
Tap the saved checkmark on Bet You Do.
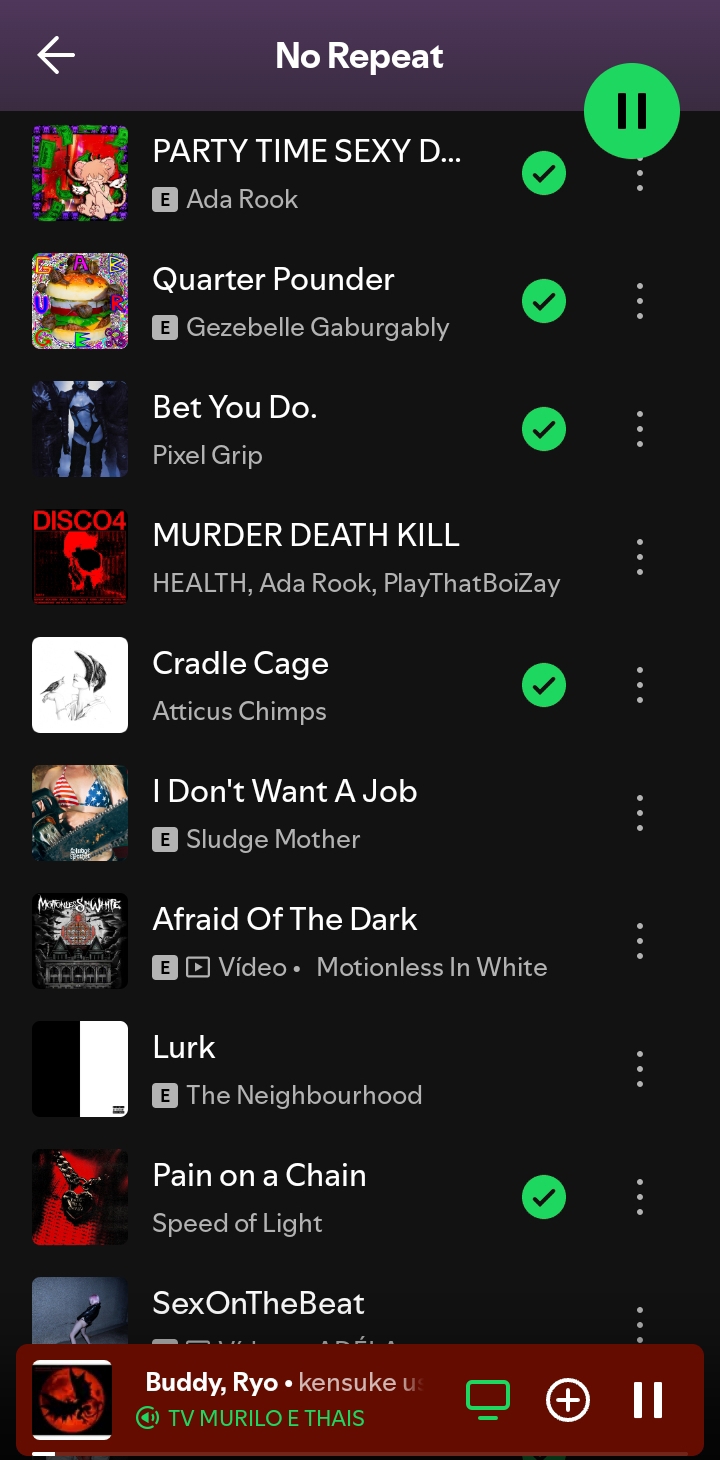click(544, 429)
